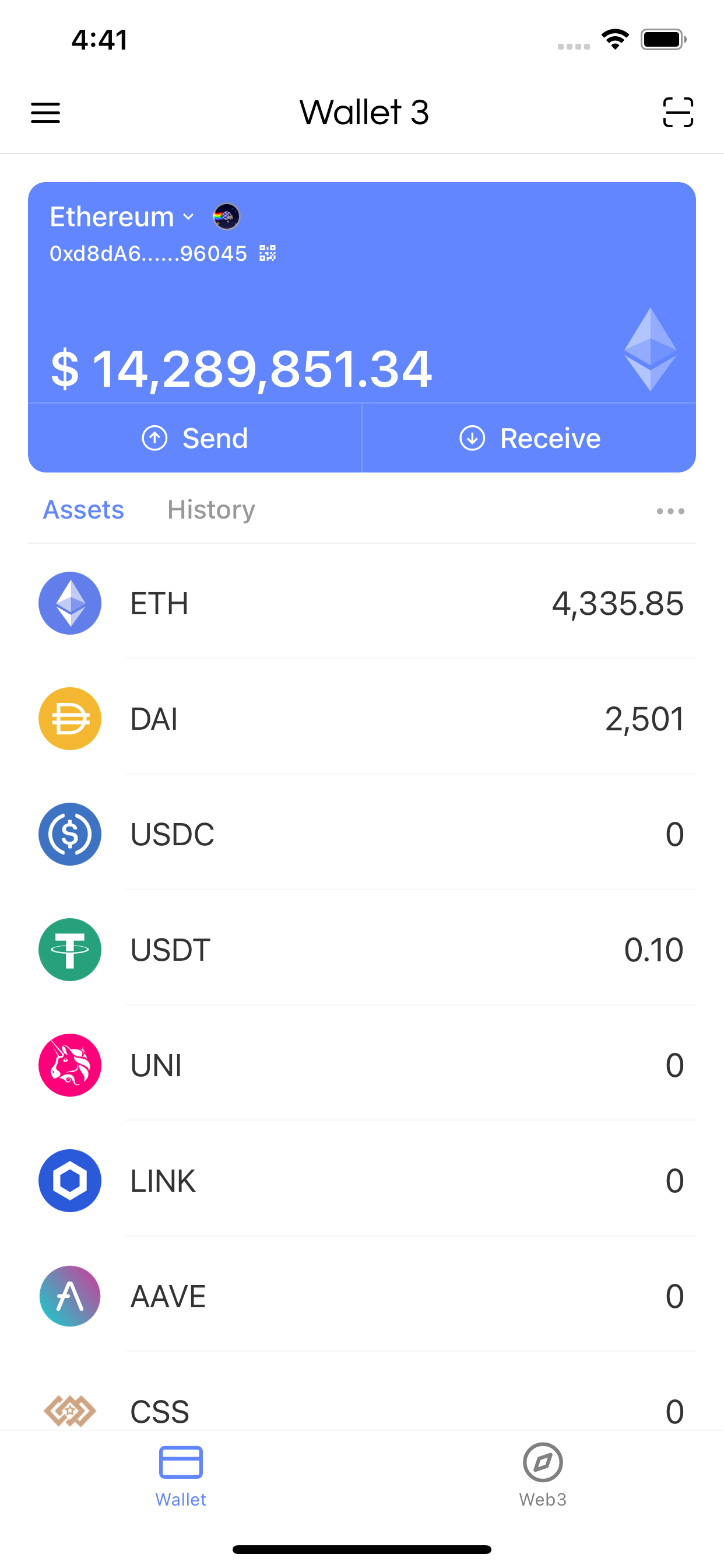Image resolution: width=724 pixels, height=1568 pixels.
Task: Switch to the History tab
Action: (211, 510)
